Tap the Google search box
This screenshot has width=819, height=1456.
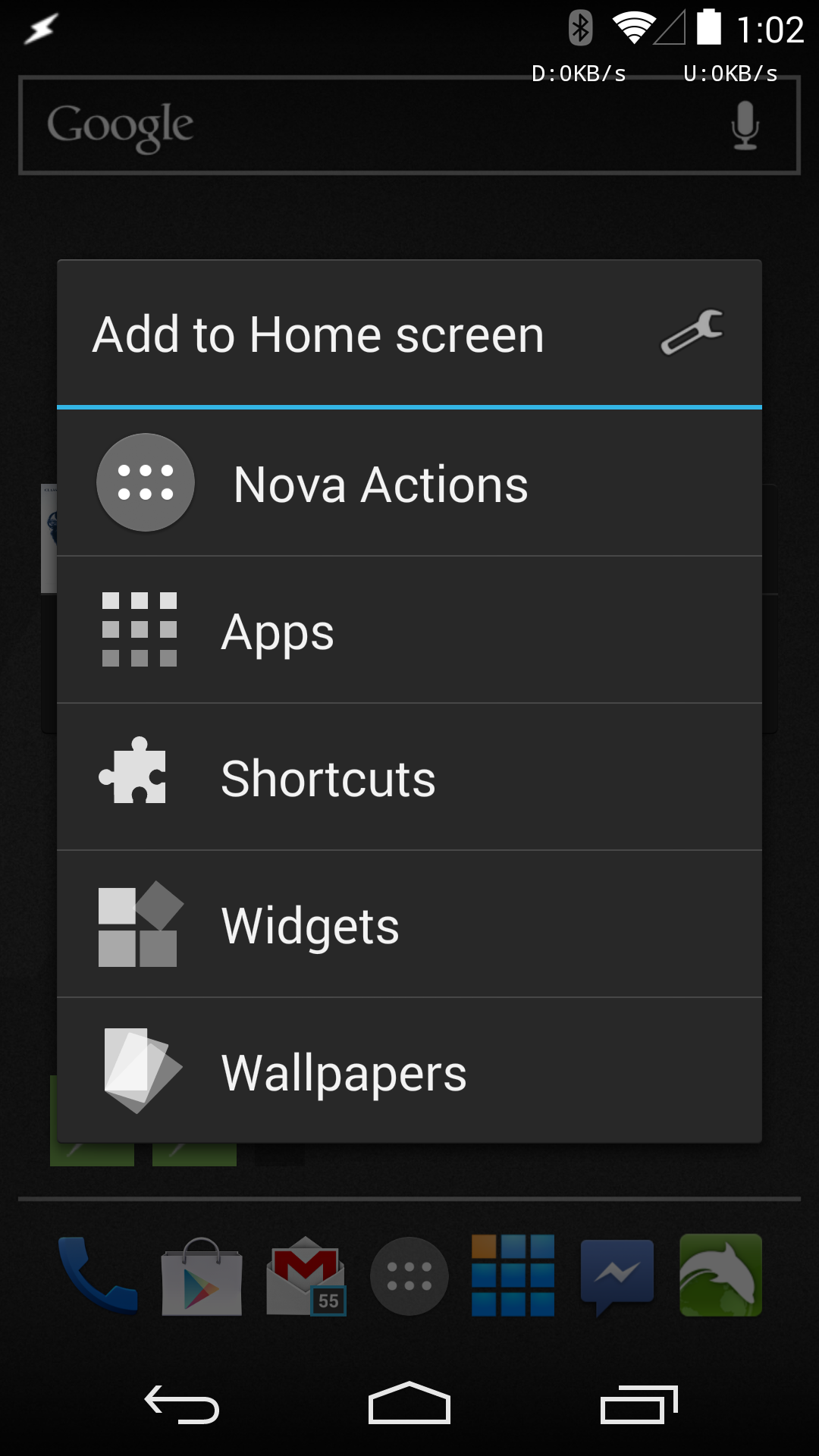pyautogui.click(x=409, y=126)
